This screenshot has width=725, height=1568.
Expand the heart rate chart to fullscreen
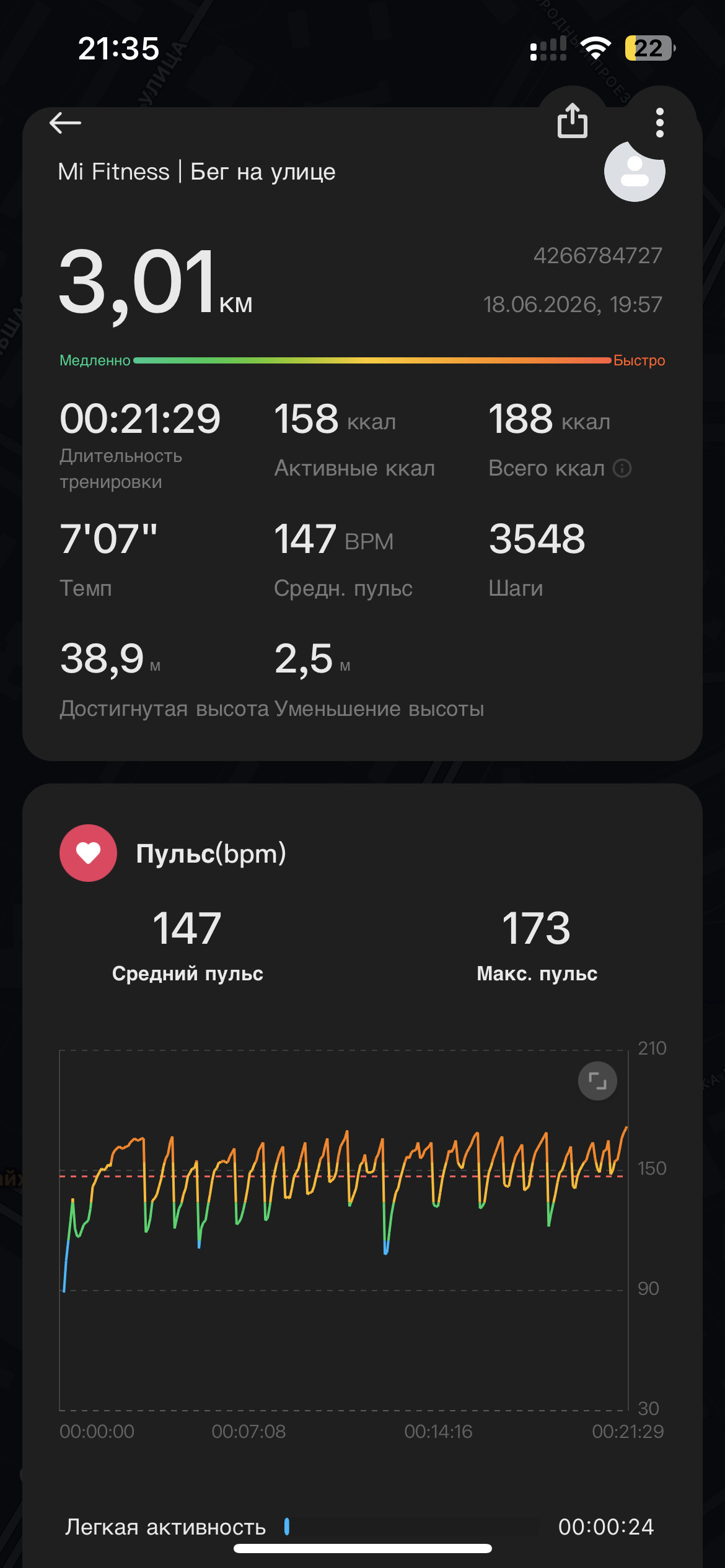point(597,1081)
